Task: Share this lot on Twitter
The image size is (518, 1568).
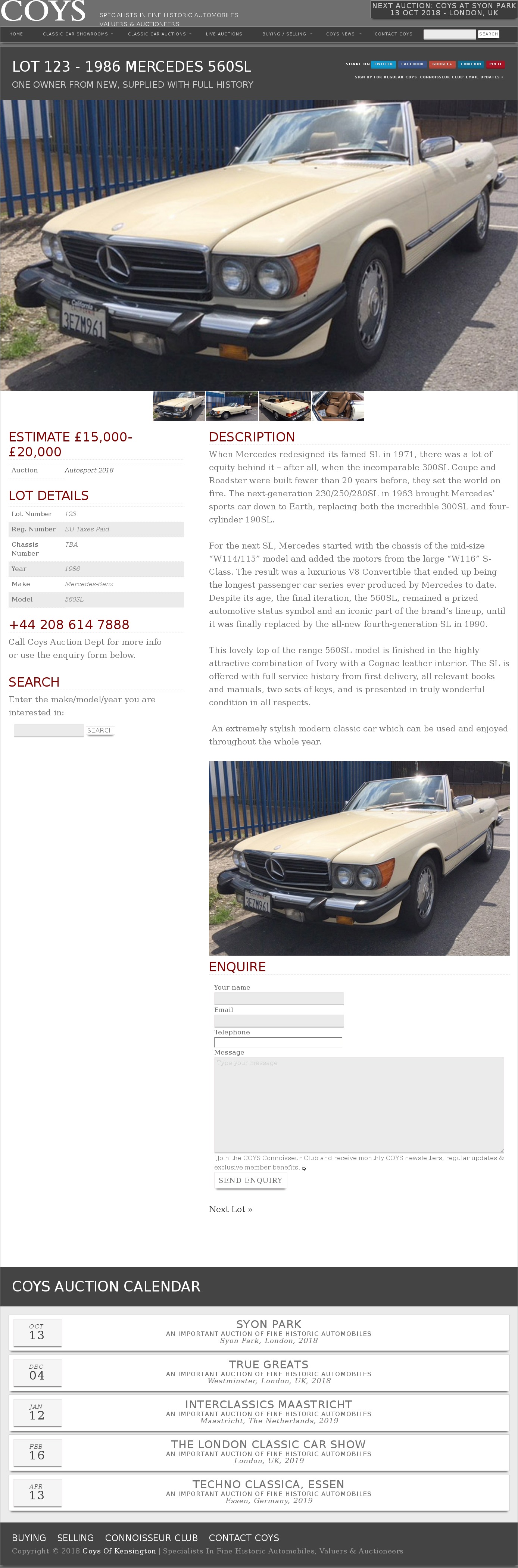Action: tap(383, 64)
